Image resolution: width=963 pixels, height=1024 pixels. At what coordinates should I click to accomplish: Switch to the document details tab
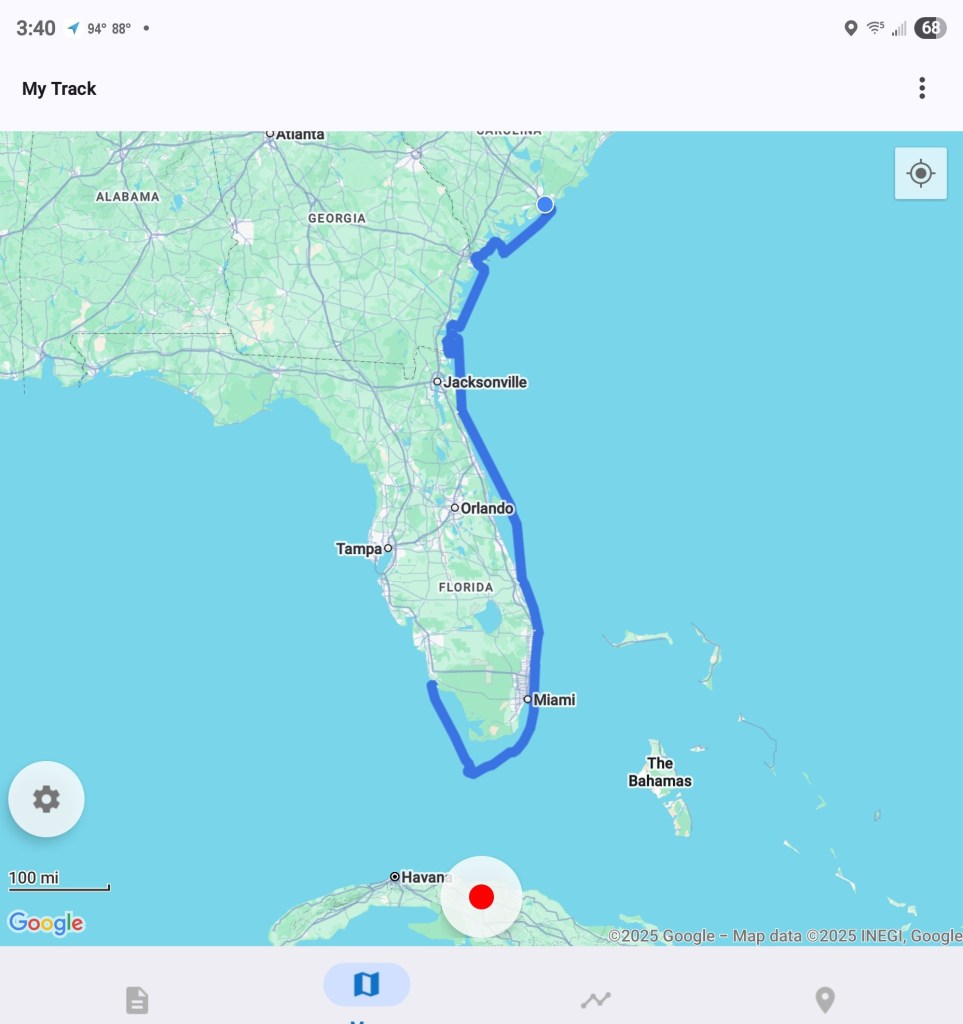pyautogui.click(x=137, y=999)
